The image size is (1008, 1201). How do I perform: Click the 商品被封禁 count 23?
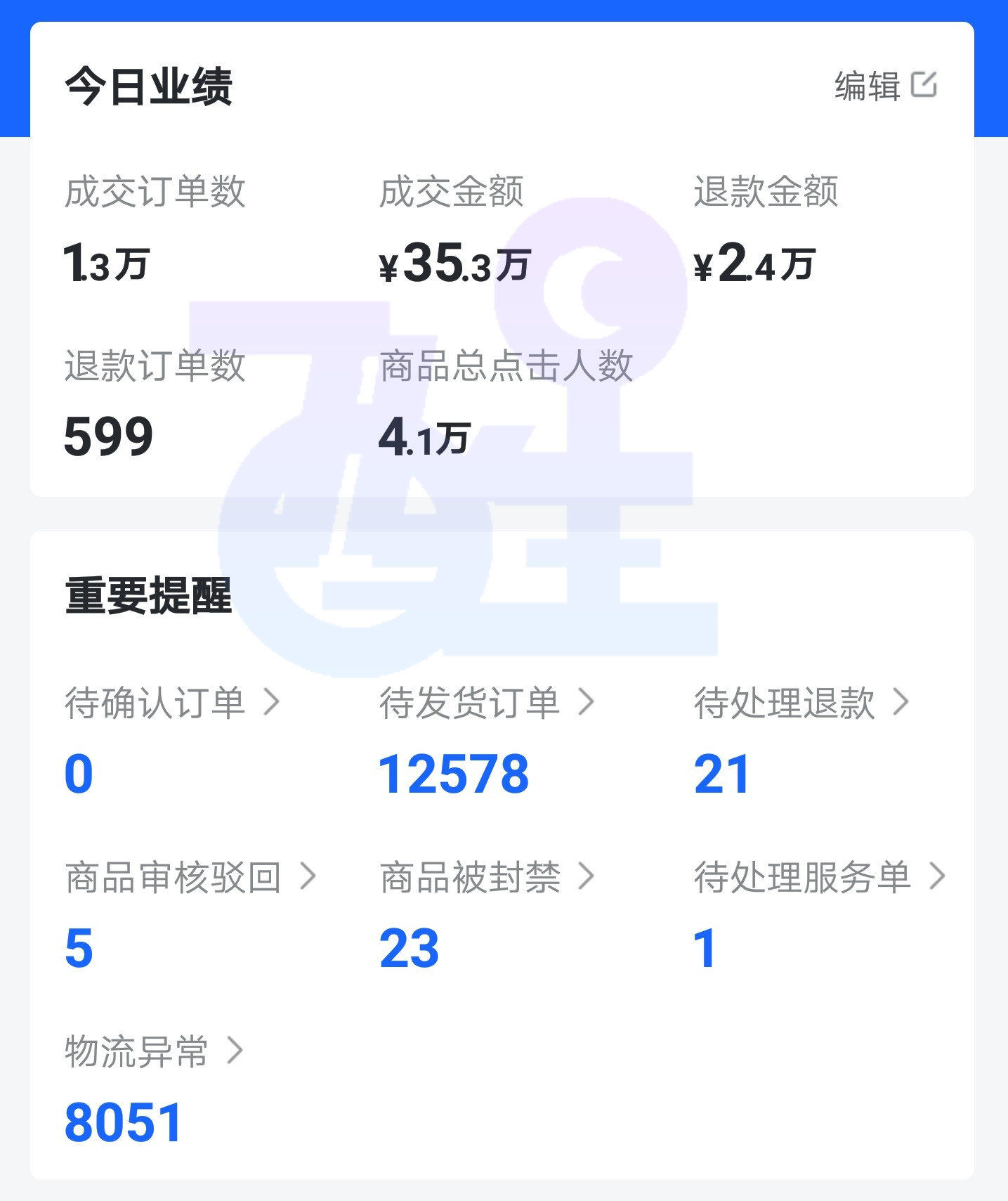point(410,950)
